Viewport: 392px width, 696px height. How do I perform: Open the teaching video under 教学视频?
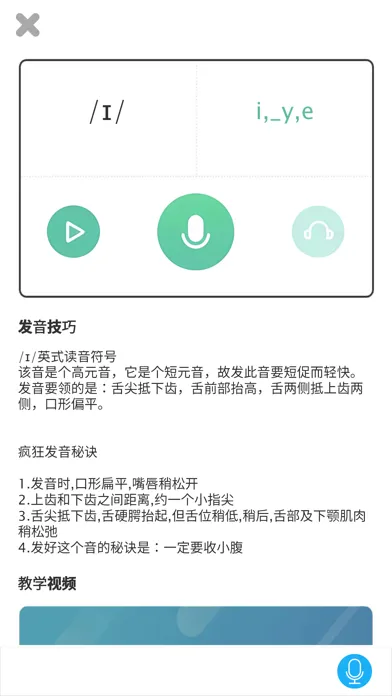(x=196, y=625)
